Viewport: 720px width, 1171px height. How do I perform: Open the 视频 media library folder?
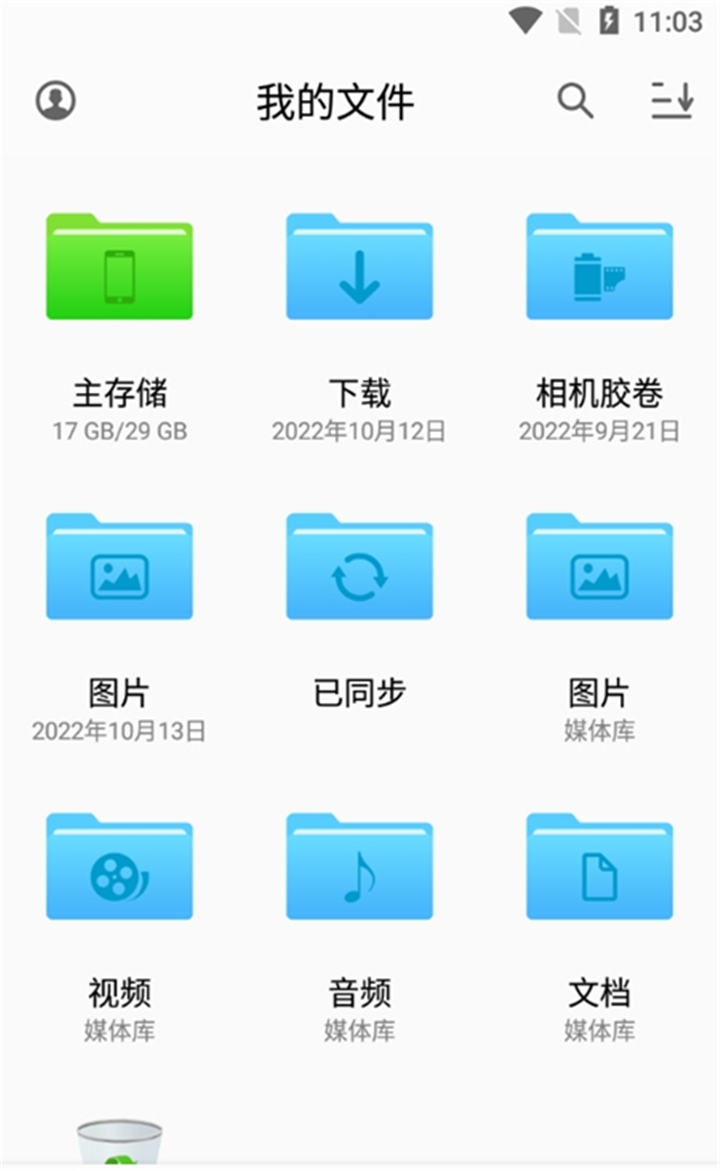click(x=120, y=868)
